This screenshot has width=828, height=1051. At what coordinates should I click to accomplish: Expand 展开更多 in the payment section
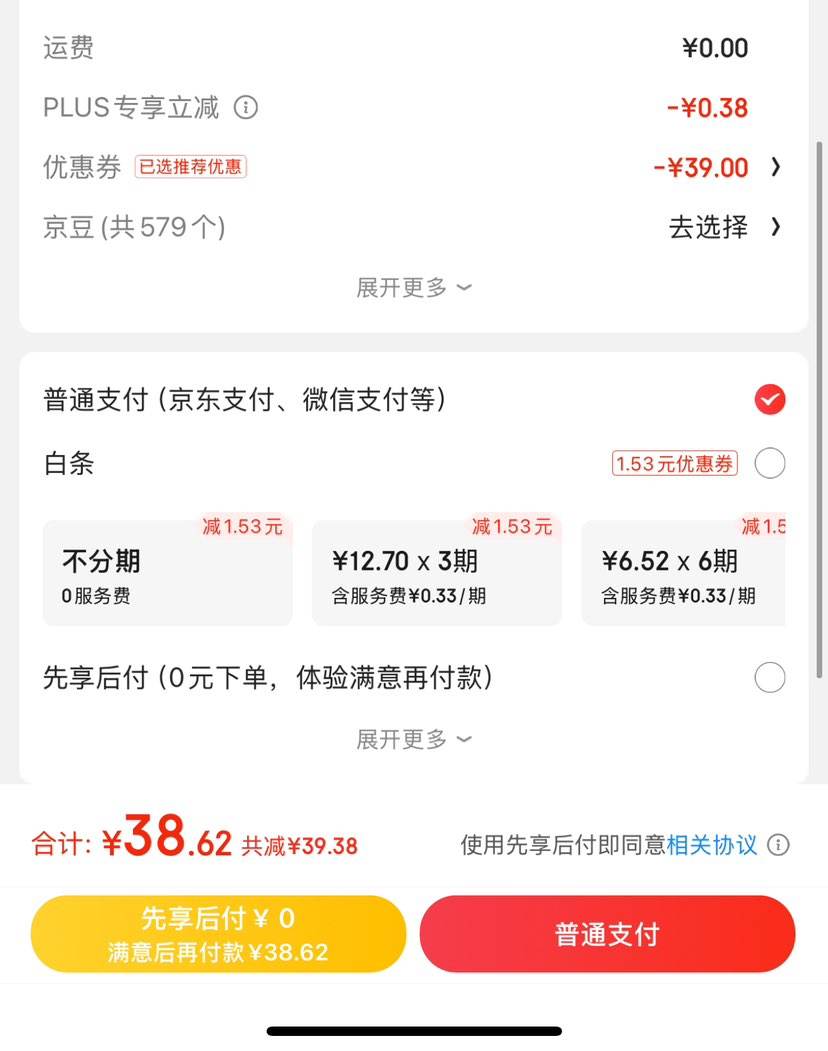coord(413,739)
